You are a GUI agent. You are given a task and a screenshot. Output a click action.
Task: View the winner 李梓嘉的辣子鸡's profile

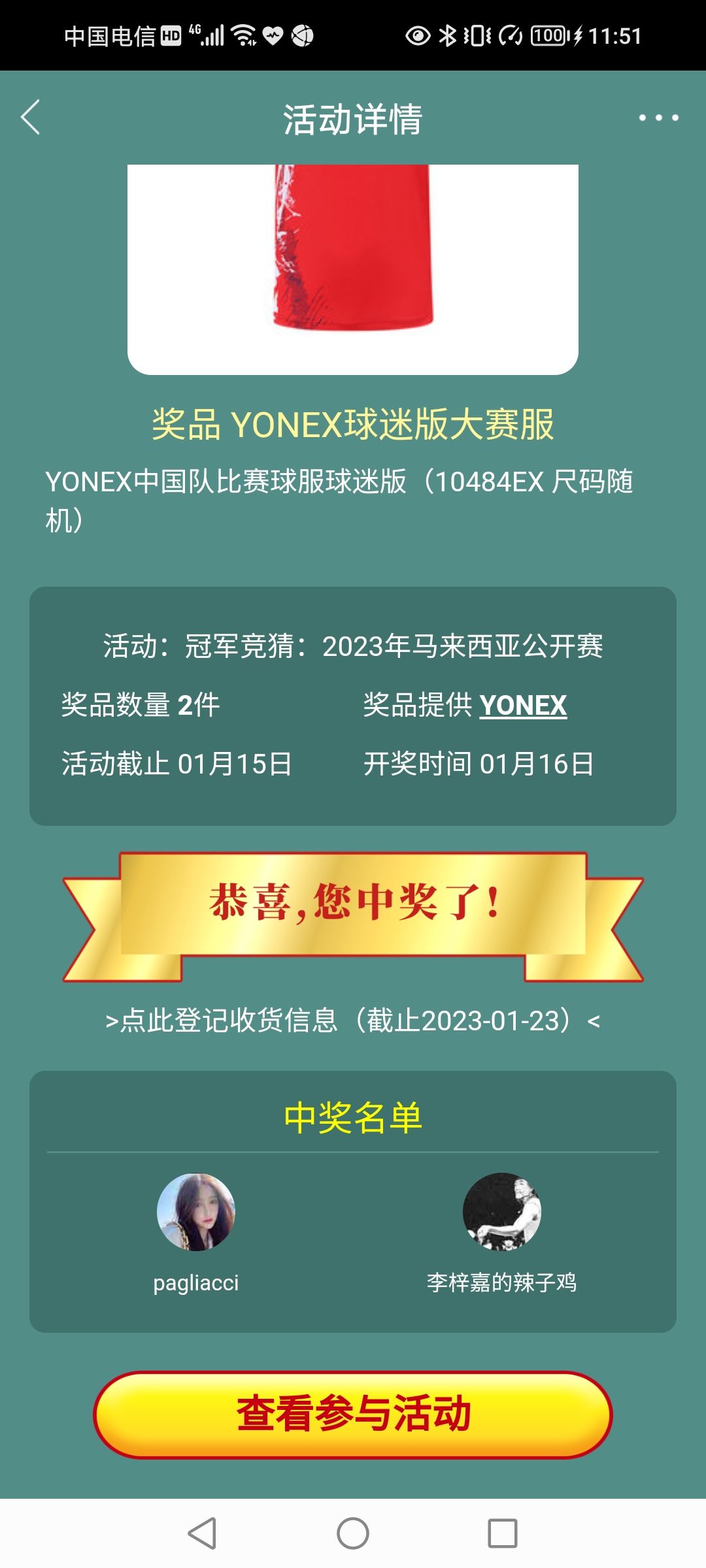click(501, 1213)
